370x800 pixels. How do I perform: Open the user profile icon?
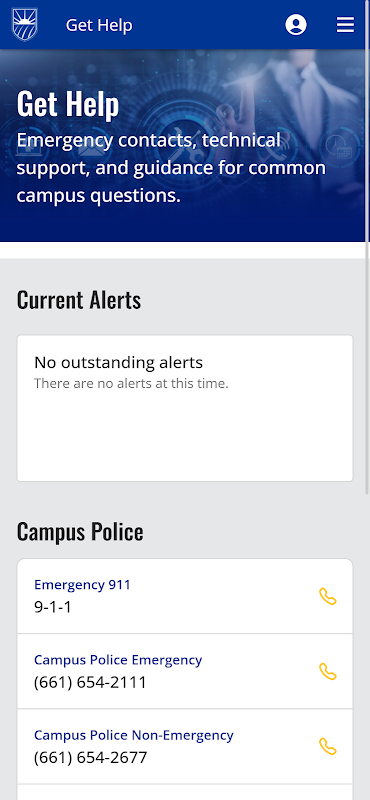pos(296,24)
